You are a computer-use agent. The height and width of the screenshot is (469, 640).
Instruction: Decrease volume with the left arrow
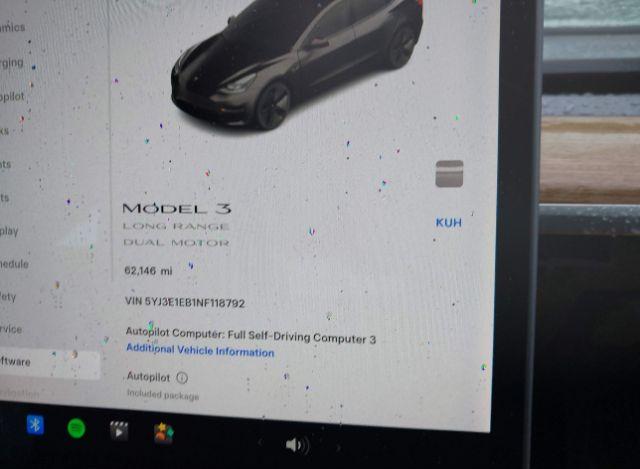(262, 443)
